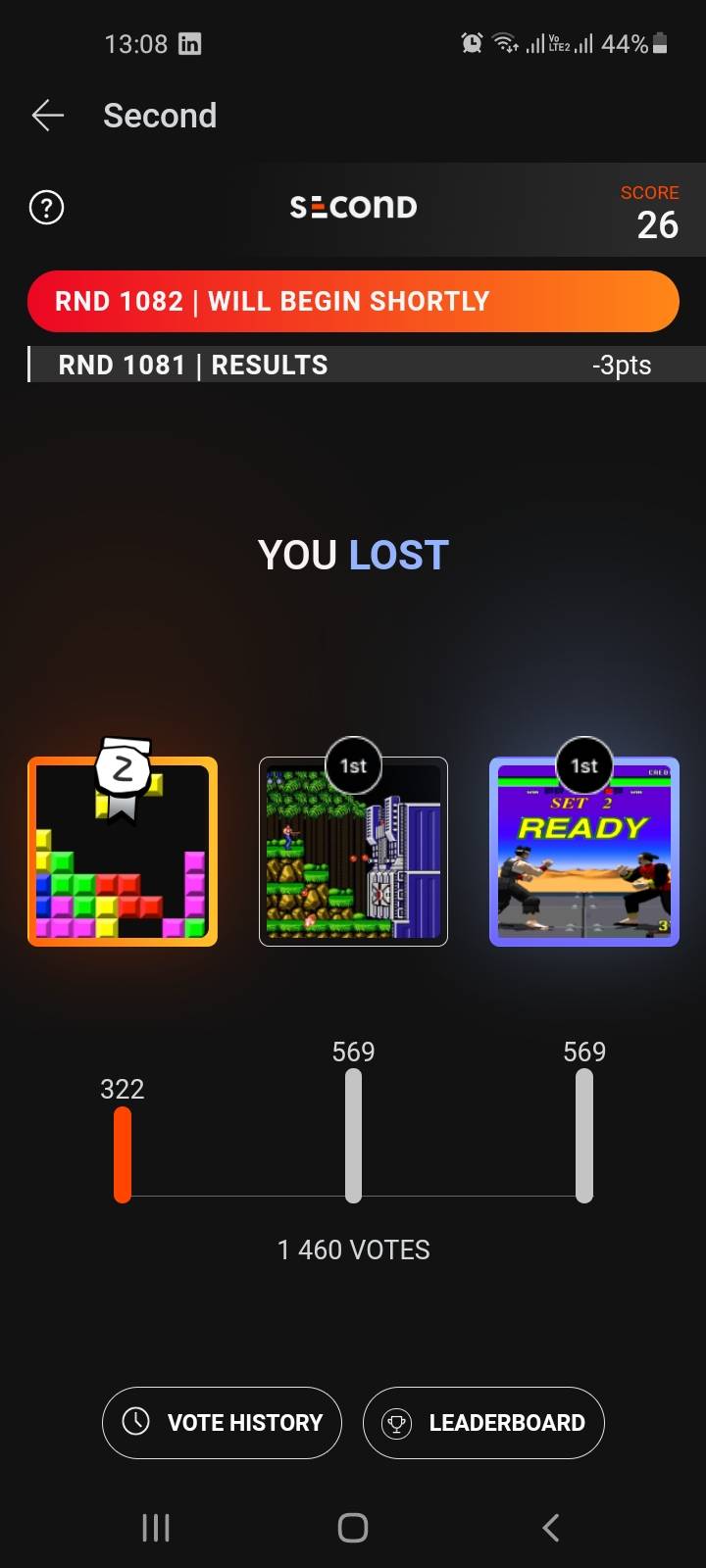Tap the clock icon inside Vote History
Viewport: 706px width, 1568px height.
pos(136,1423)
